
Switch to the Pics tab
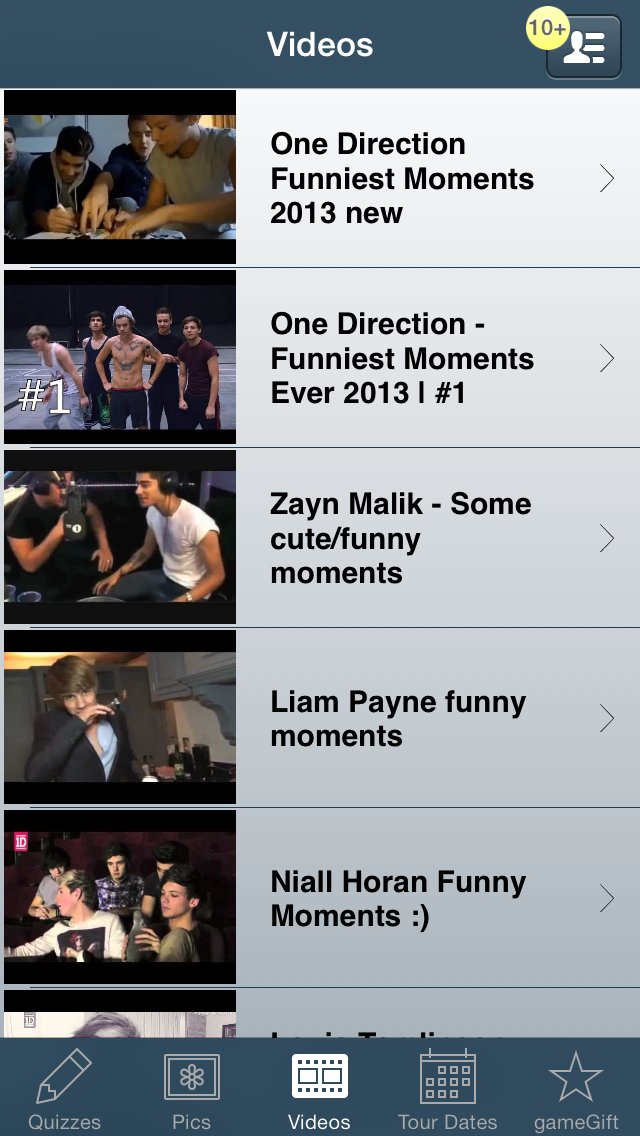point(191,1089)
